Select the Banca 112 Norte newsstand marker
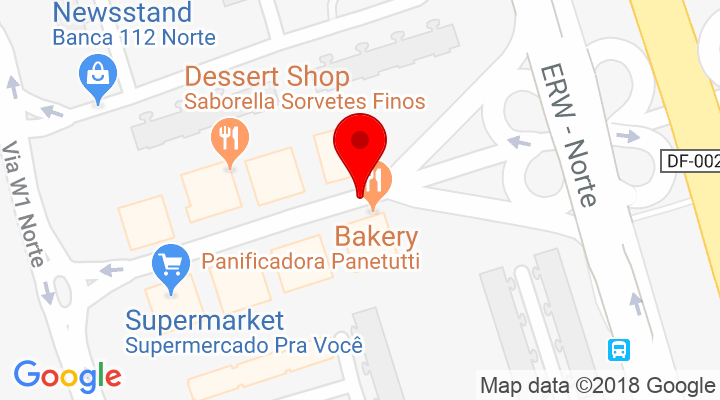Screen dimensions: 720x400 (x=98, y=76)
